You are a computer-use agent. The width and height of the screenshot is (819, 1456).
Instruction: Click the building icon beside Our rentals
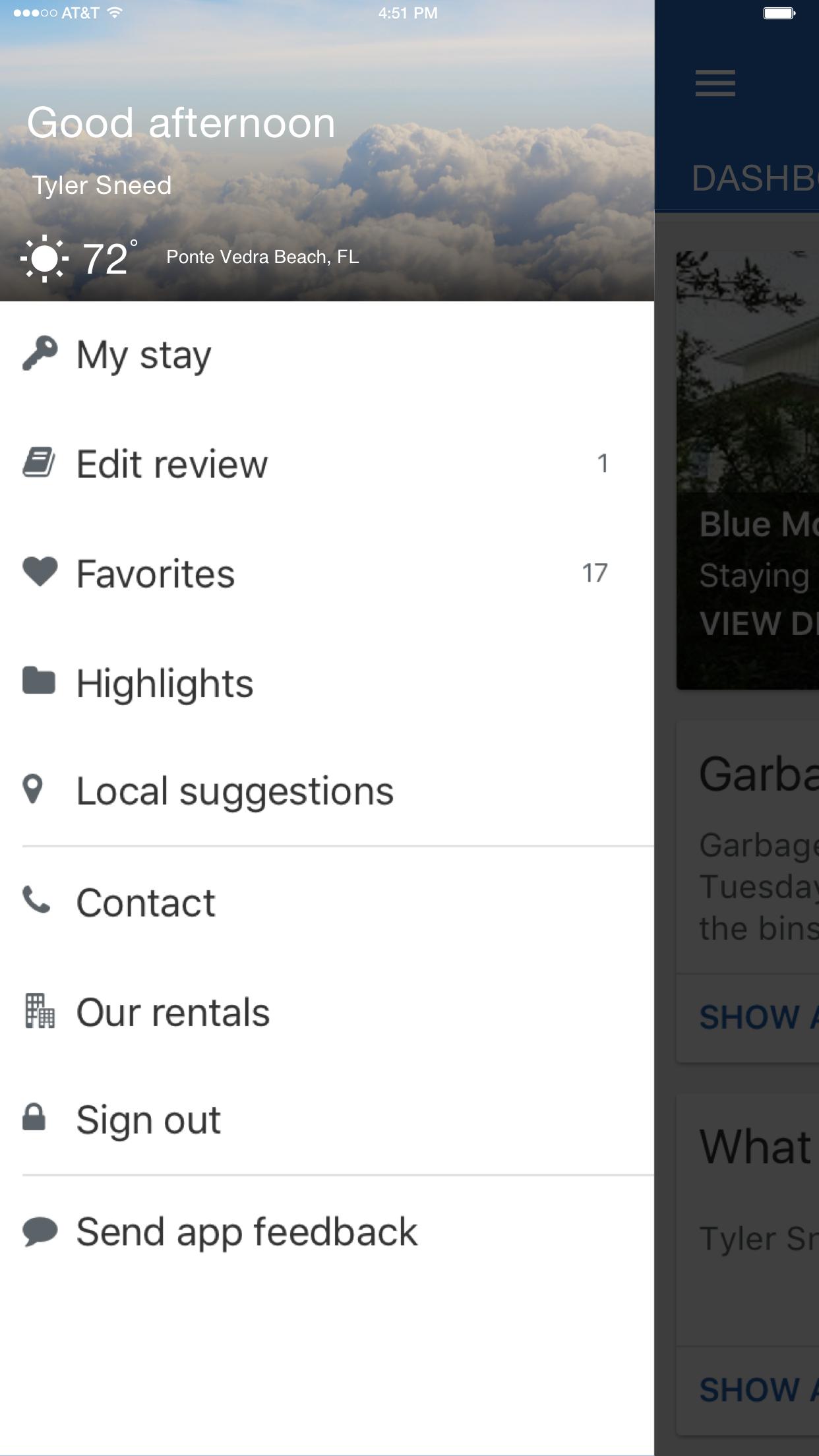(x=40, y=1011)
